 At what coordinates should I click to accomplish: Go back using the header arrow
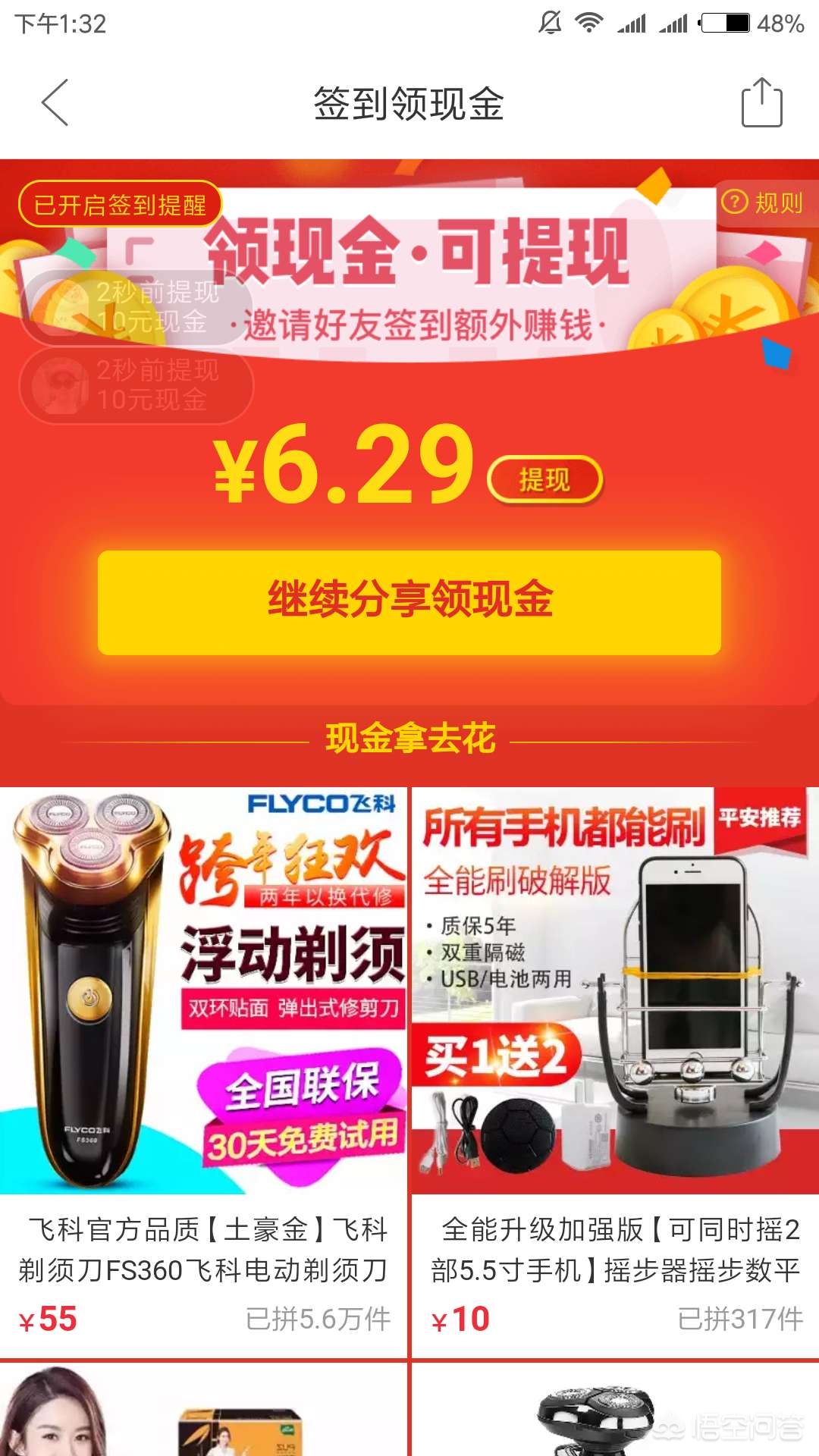pos(55,102)
